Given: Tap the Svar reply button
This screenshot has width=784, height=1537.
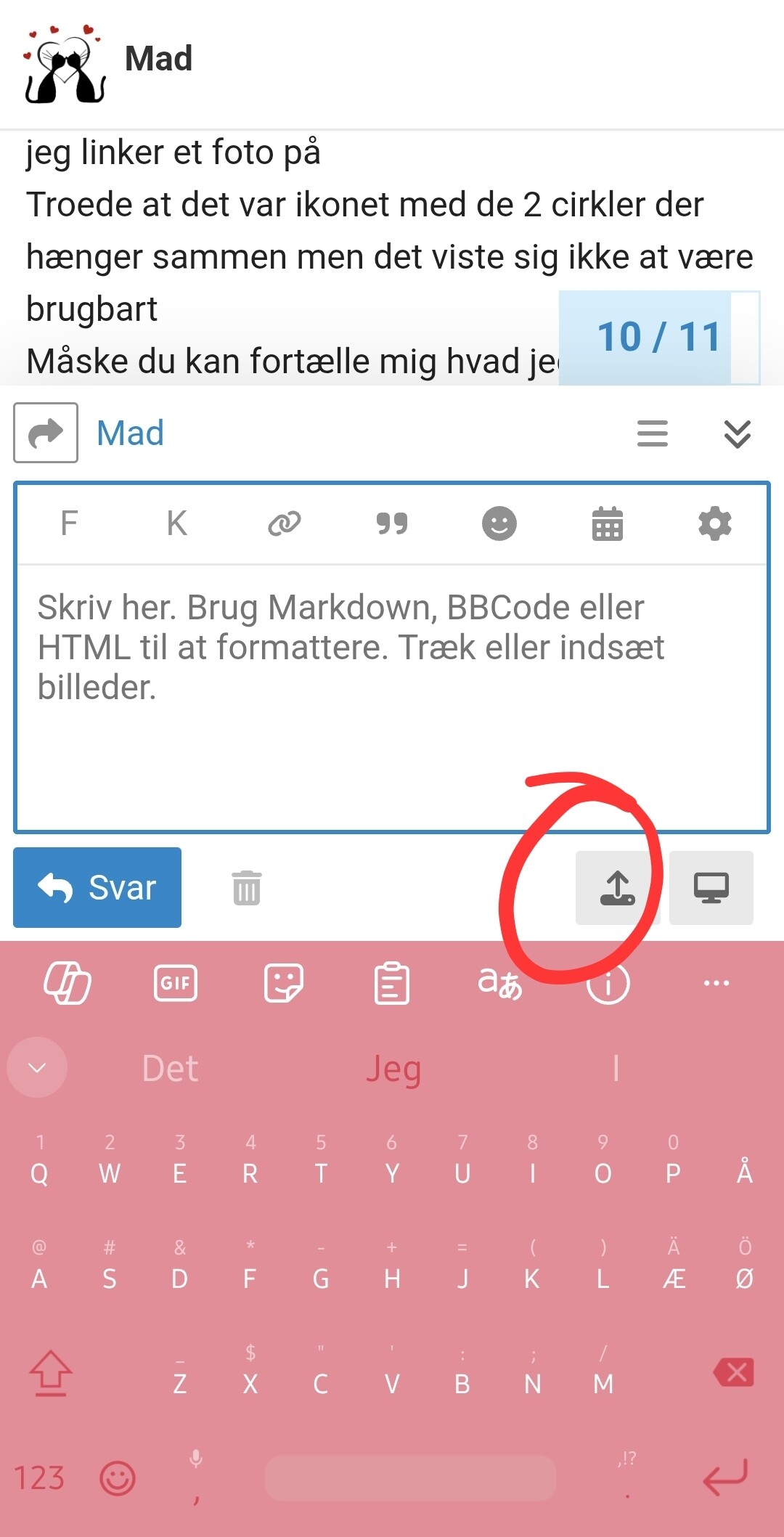Looking at the screenshot, I should (97, 887).
